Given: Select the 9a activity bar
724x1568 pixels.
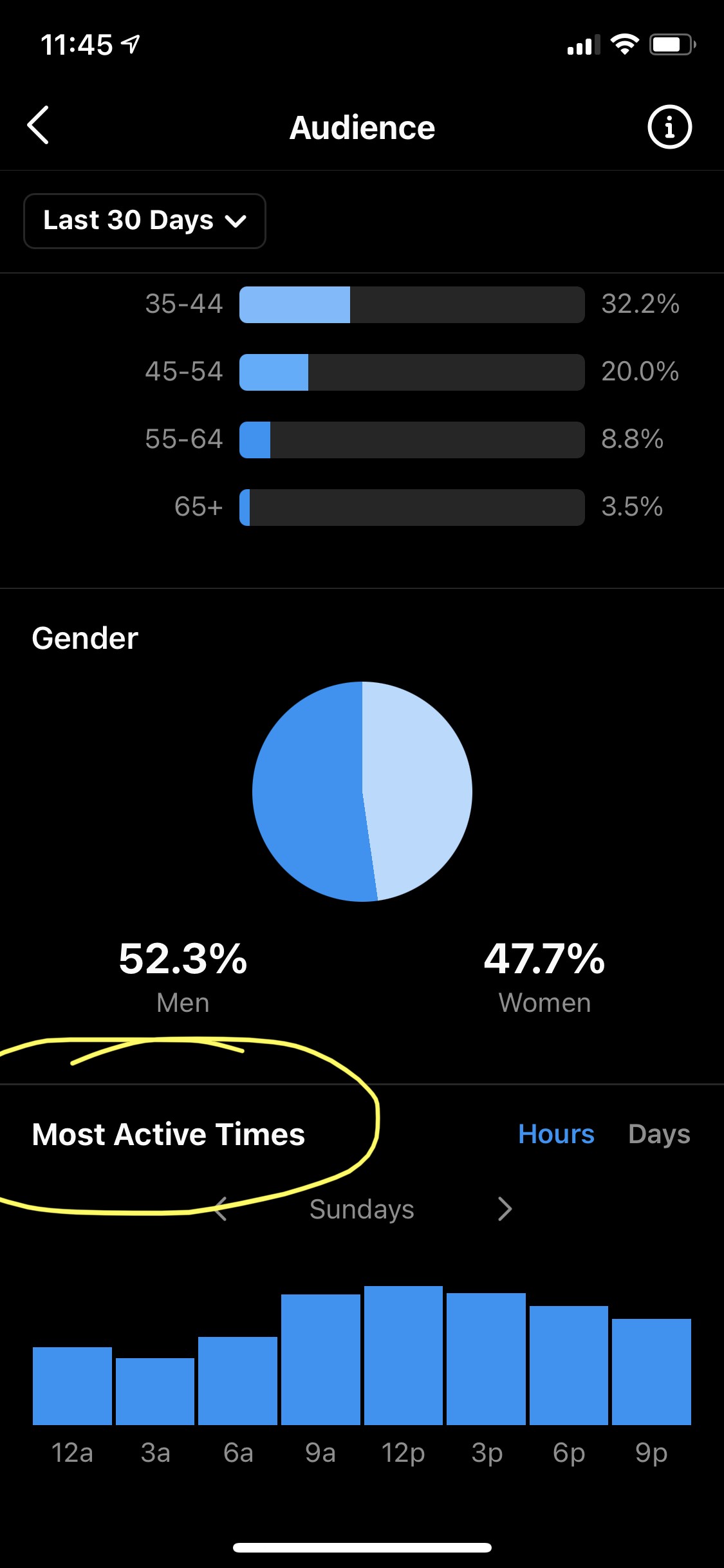Looking at the screenshot, I should [x=320, y=1359].
